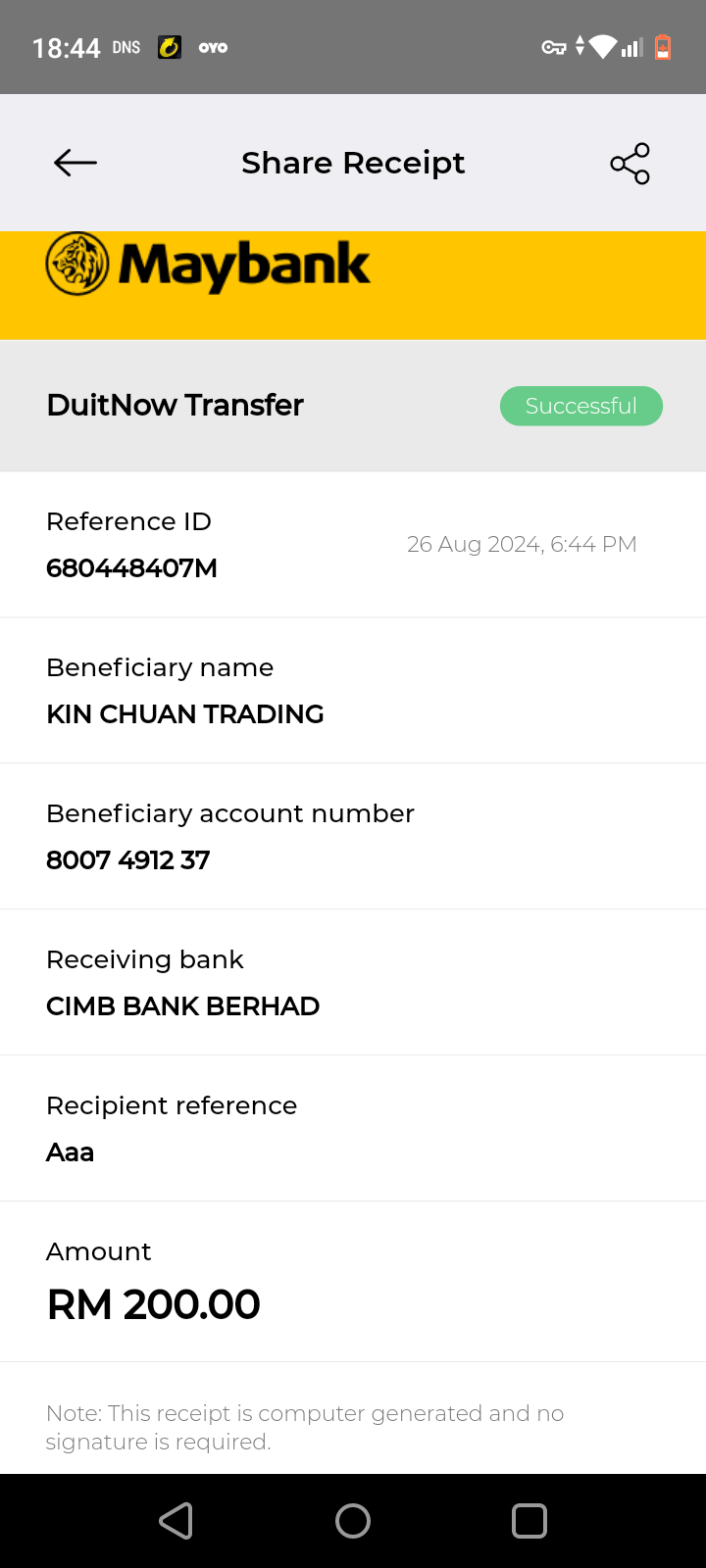Open recent apps from the navigation bar
Screen dimensions: 706x1568
pos(529,1521)
